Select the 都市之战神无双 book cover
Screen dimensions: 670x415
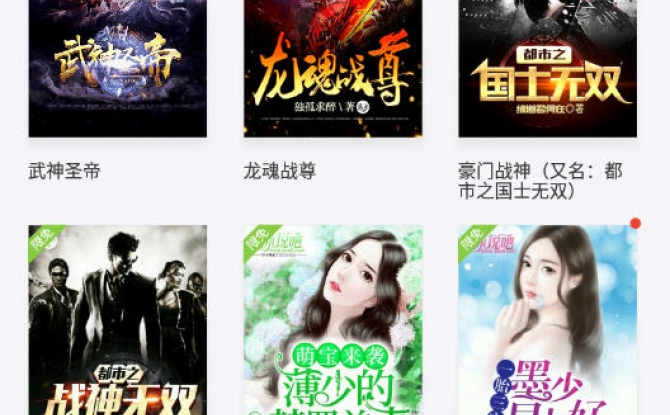(x=117, y=320)
